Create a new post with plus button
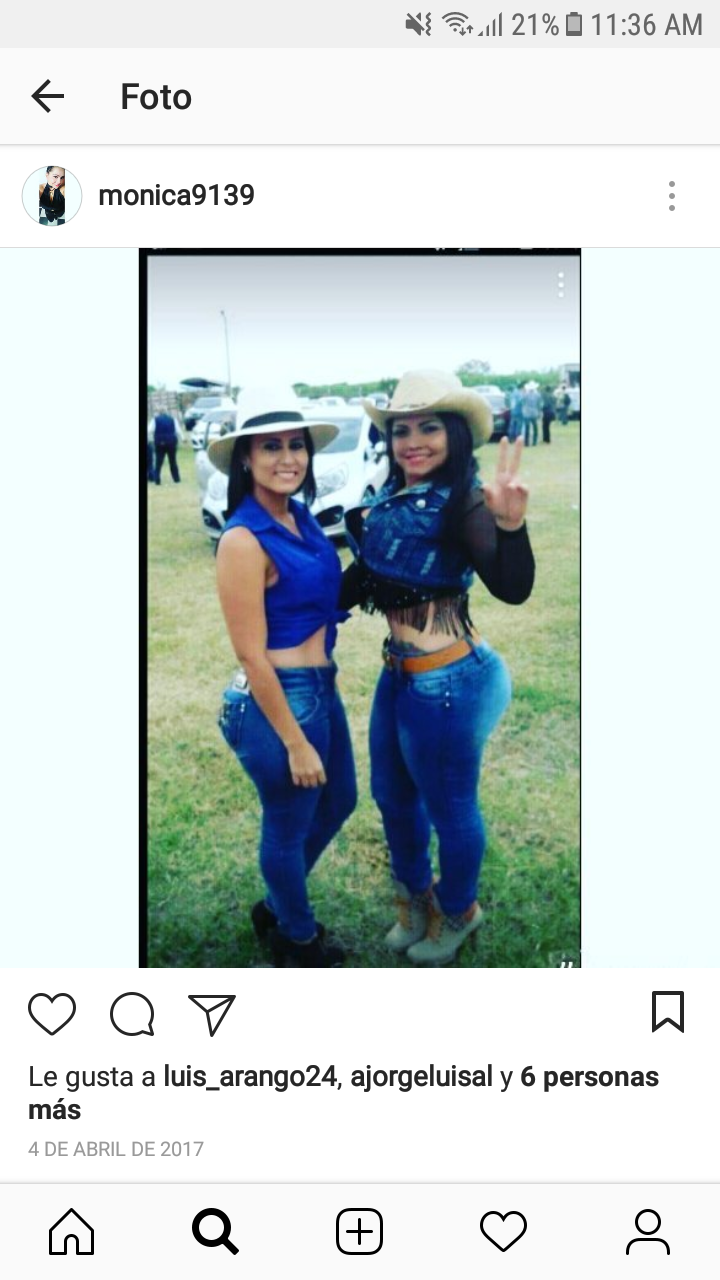Viewport: 720px width, 1280px height. tap(360, 1231)
